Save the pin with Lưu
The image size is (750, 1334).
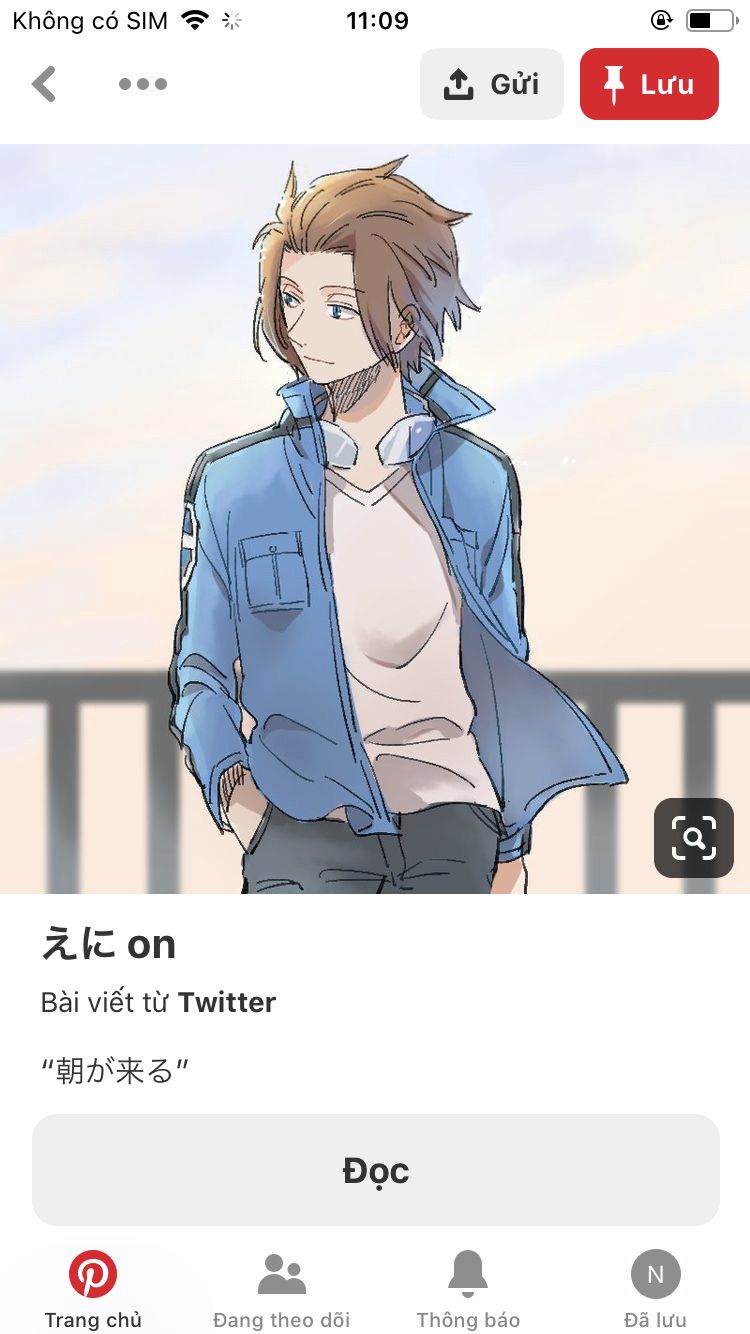649,84
